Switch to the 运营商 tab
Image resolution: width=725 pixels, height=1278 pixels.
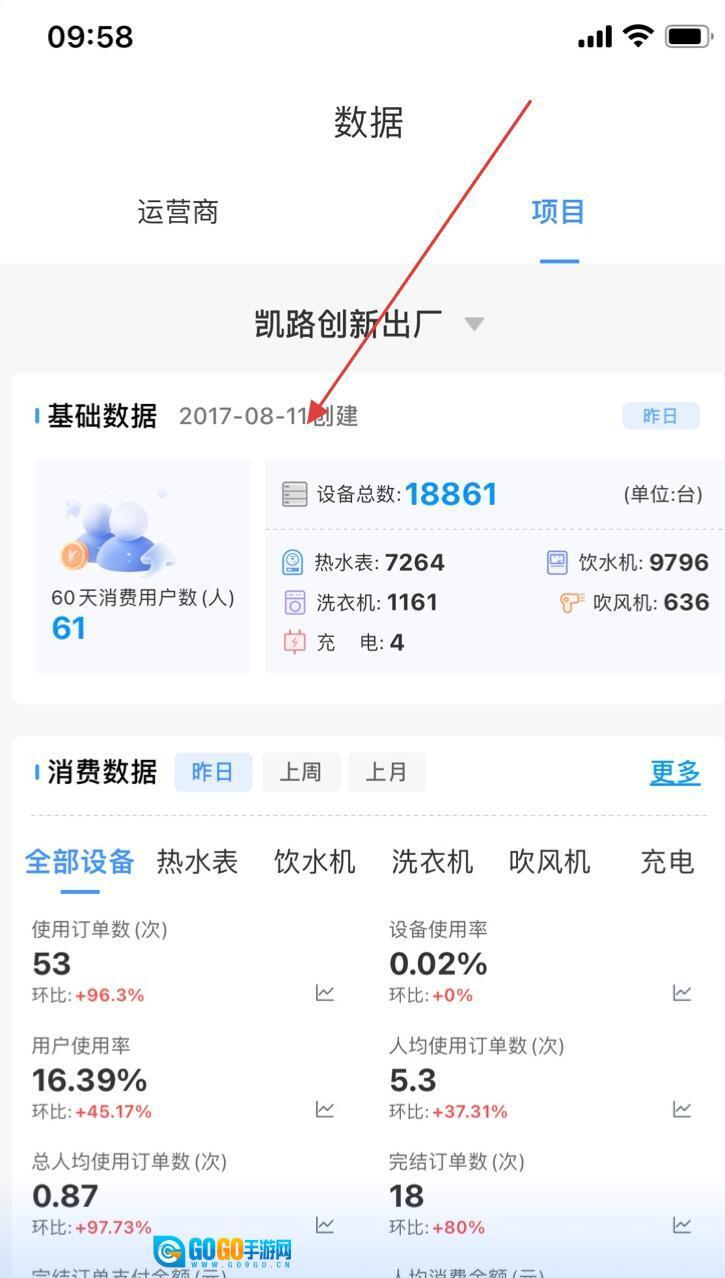click(178, 212)
